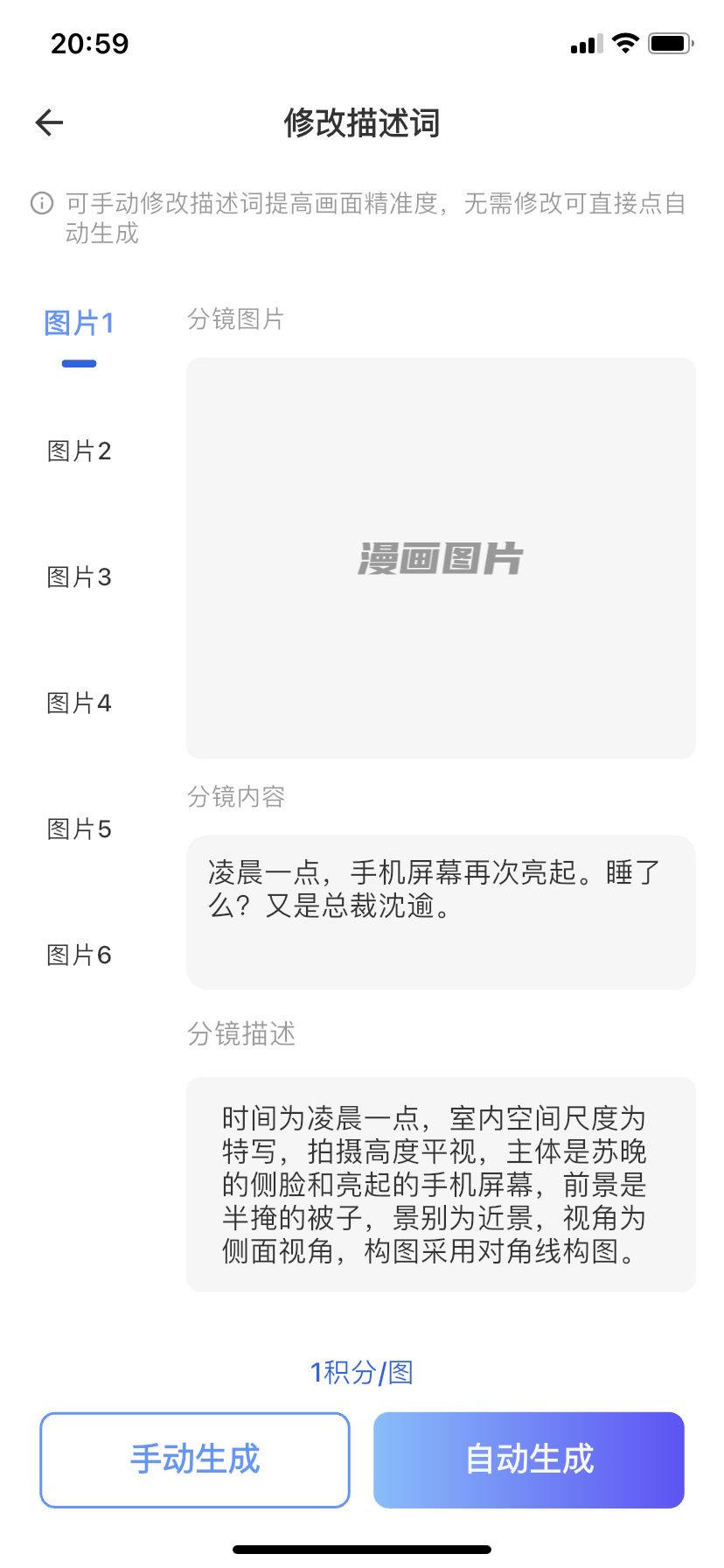This screenshot has width=724, height=1568.
Task: Tap the 自动生成 button
Action: click(529, 1459)
